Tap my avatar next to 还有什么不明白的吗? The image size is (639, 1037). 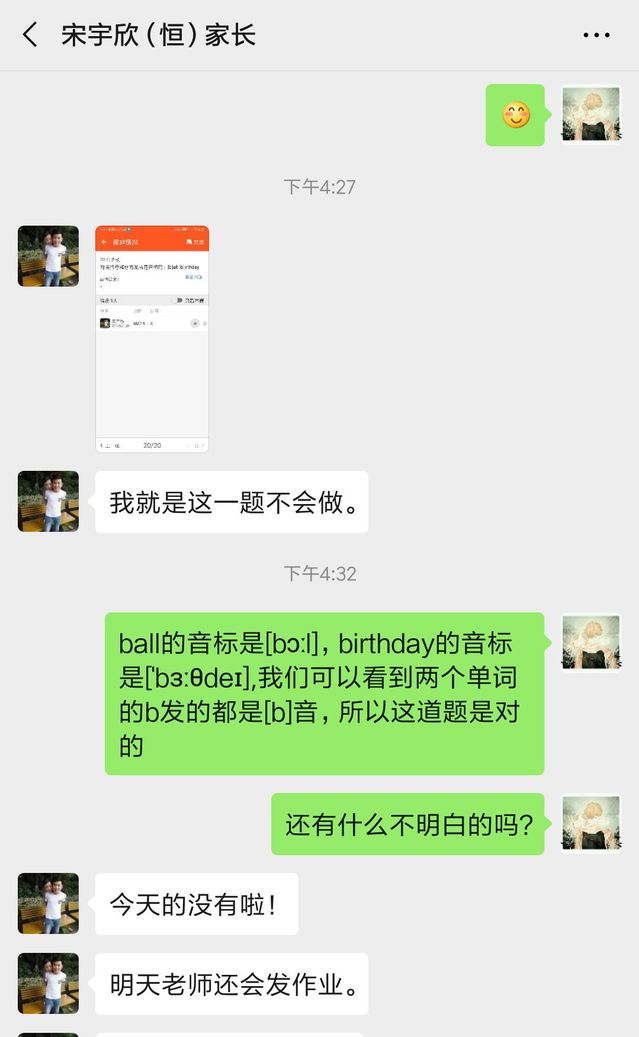pos(591,823)
